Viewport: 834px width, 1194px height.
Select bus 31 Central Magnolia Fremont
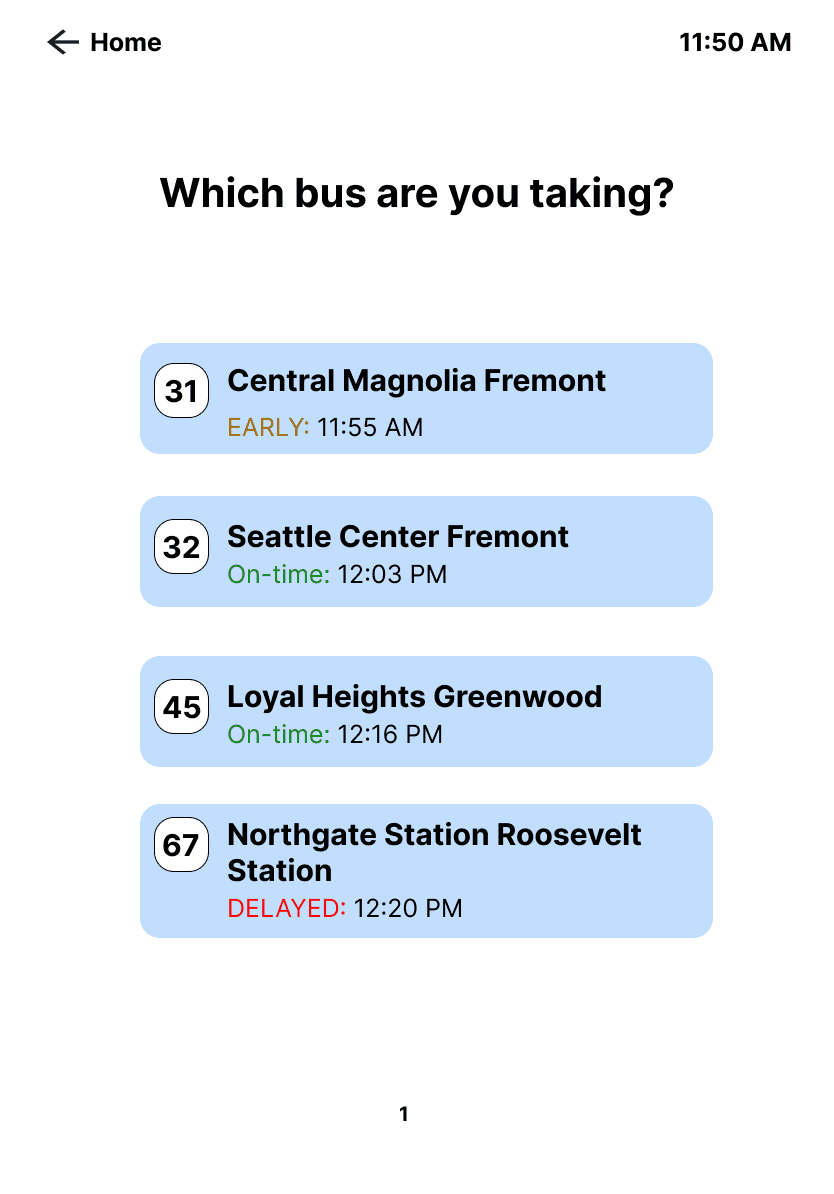(426, 398)
